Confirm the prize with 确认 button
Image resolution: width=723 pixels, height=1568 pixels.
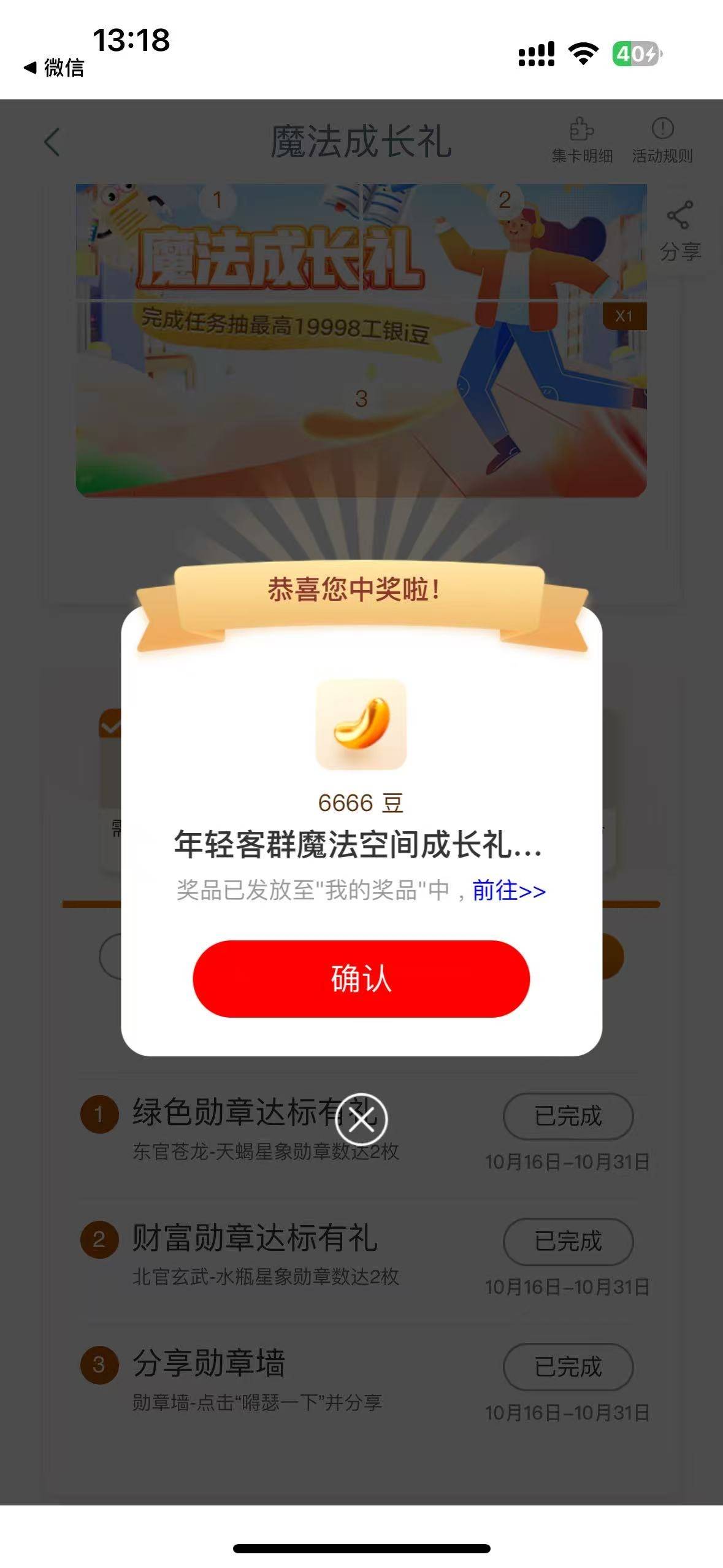(x=361, y=978)
